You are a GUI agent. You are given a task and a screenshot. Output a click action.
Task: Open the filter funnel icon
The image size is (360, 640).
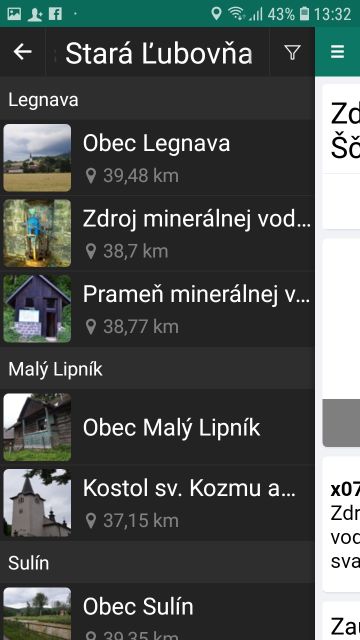(292, 52)
